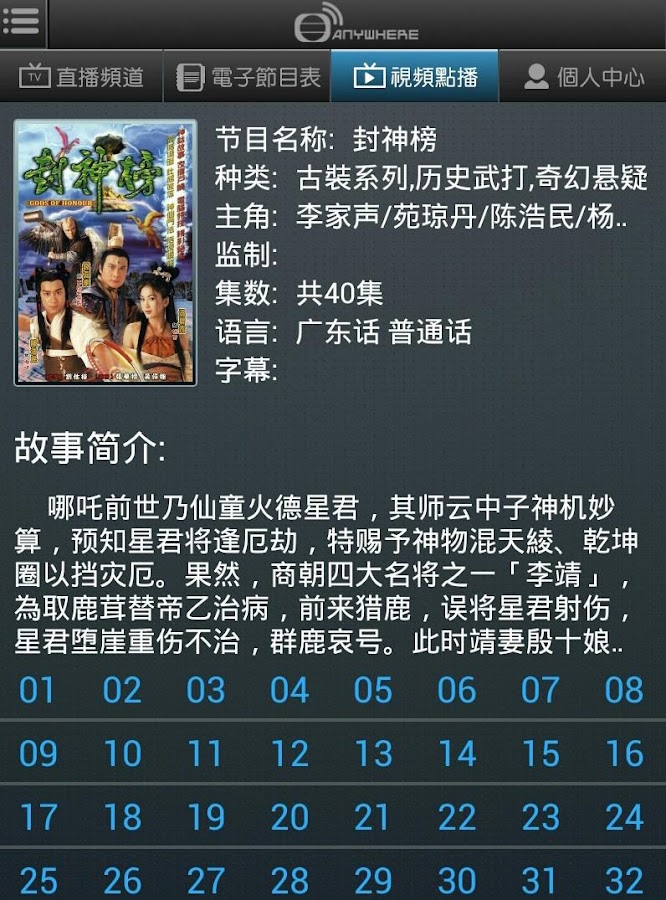Go to the 個人中心 tab
Image resolution: width=666 pixels, height=900 pixels.
(x=584, y=77)
